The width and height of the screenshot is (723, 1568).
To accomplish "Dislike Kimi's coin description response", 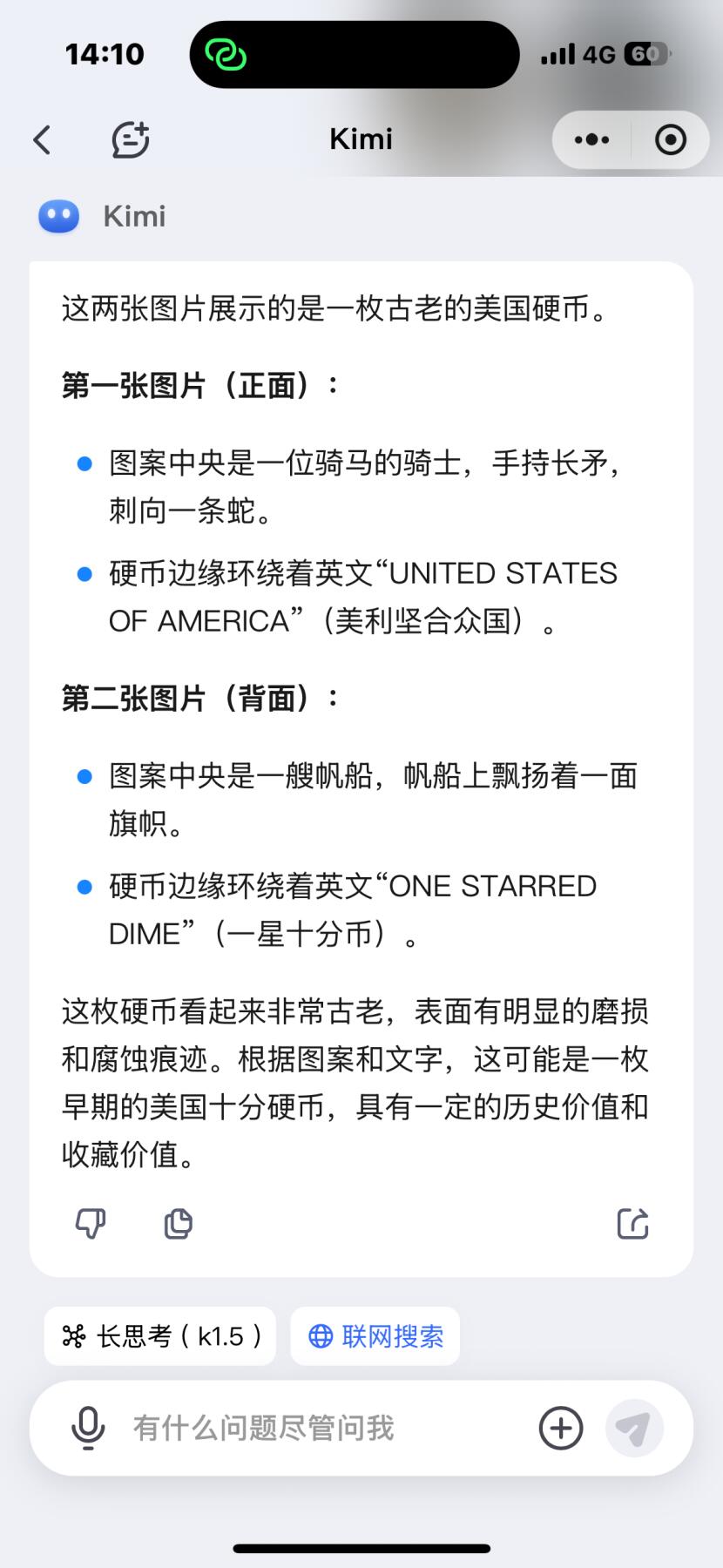I will 91,1223.
